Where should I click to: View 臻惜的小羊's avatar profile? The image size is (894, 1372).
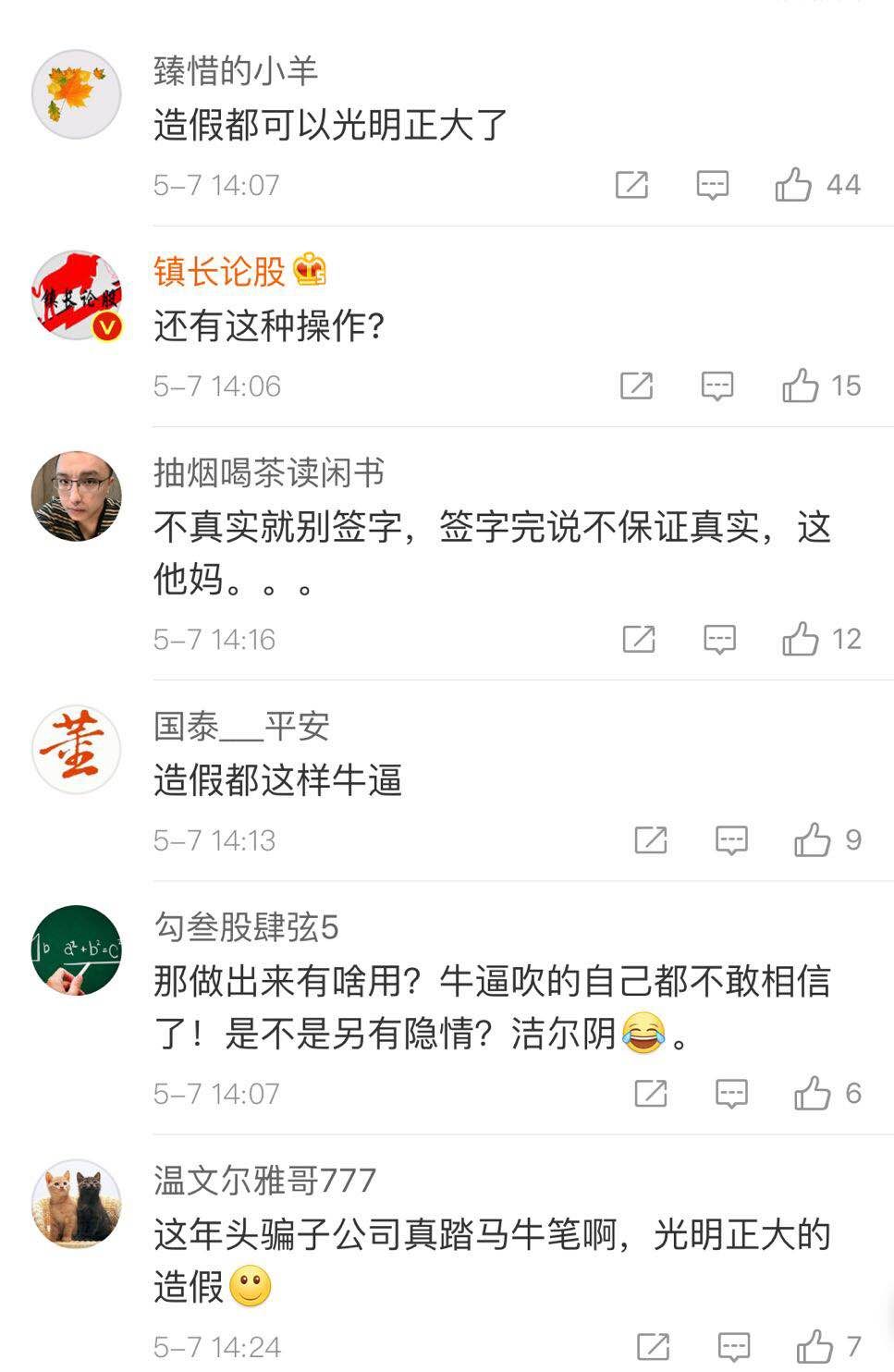77,94
